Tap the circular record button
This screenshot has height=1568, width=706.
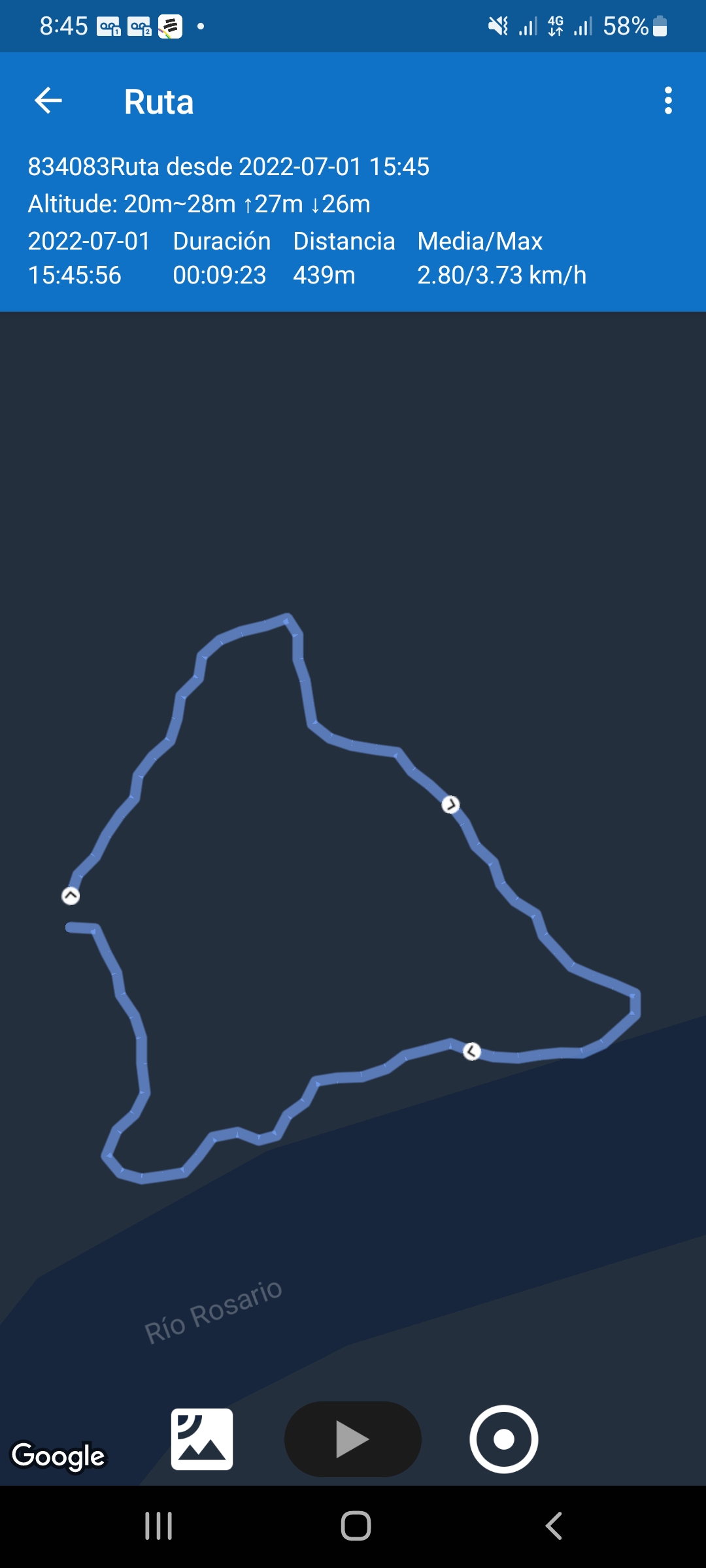coord(503,1439)
